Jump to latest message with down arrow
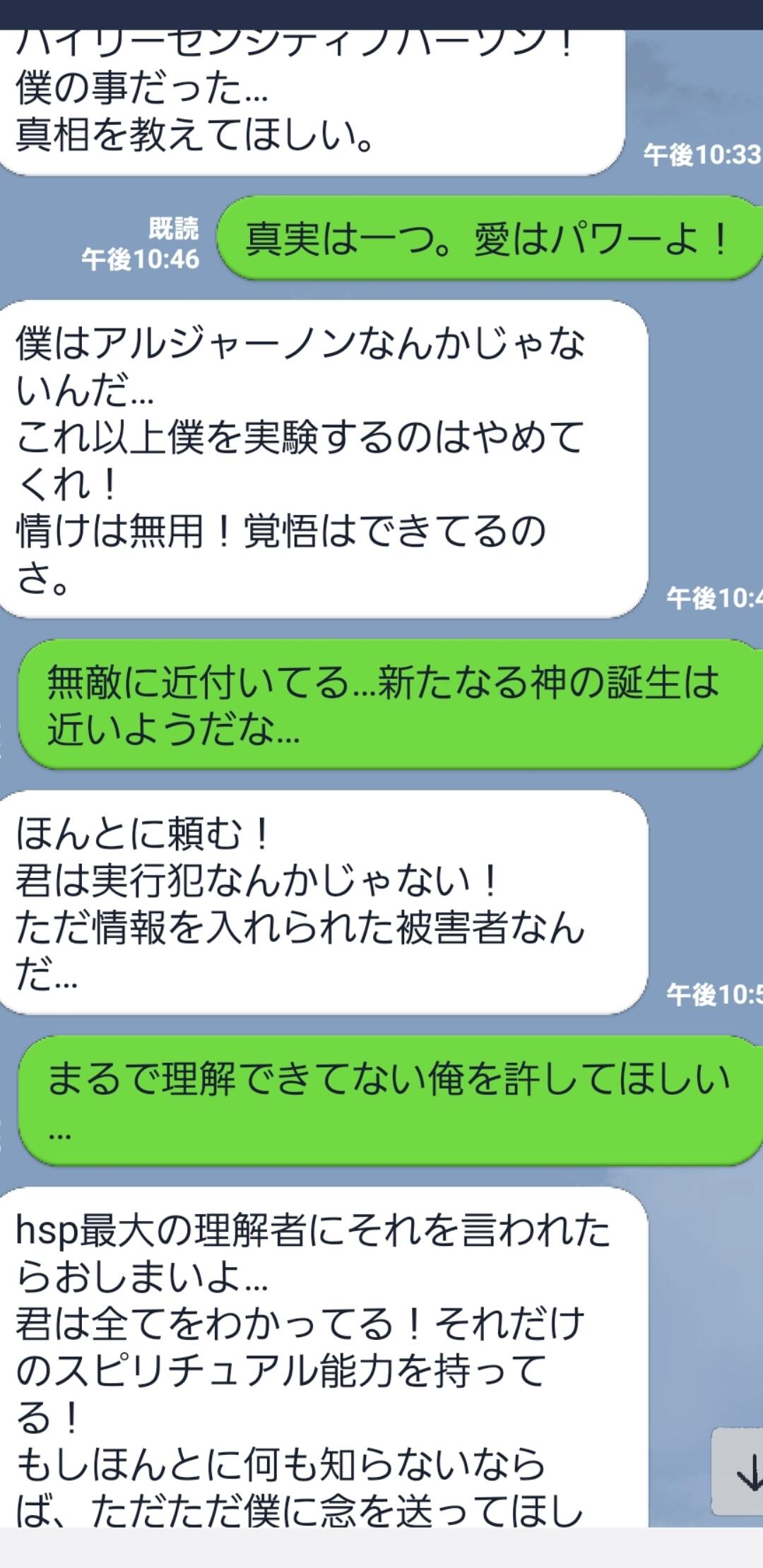This screenshot has height=1568, width=763. (x=738, y=1471)
